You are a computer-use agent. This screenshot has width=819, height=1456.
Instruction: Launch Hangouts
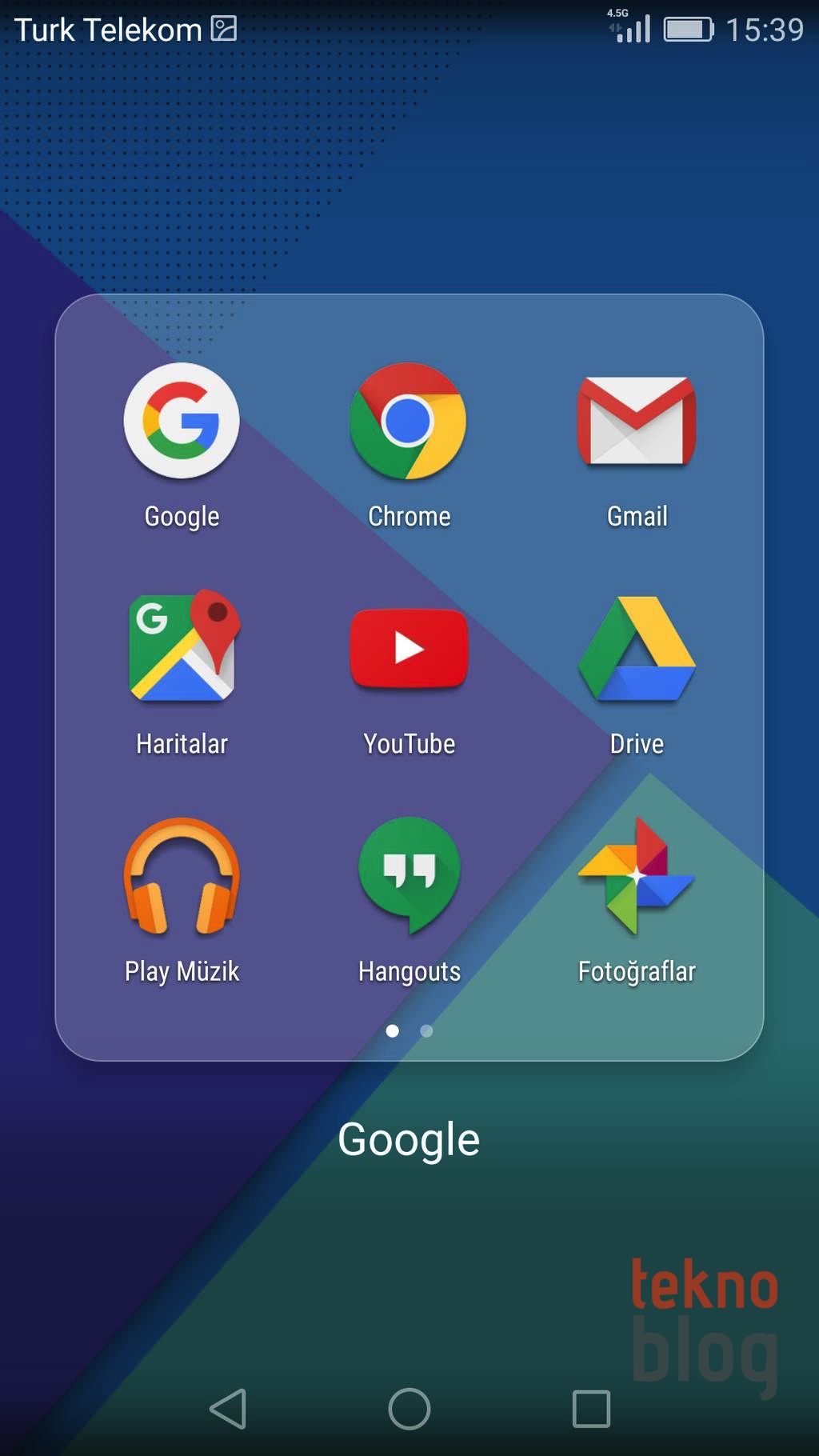click(x=409, y=876)
